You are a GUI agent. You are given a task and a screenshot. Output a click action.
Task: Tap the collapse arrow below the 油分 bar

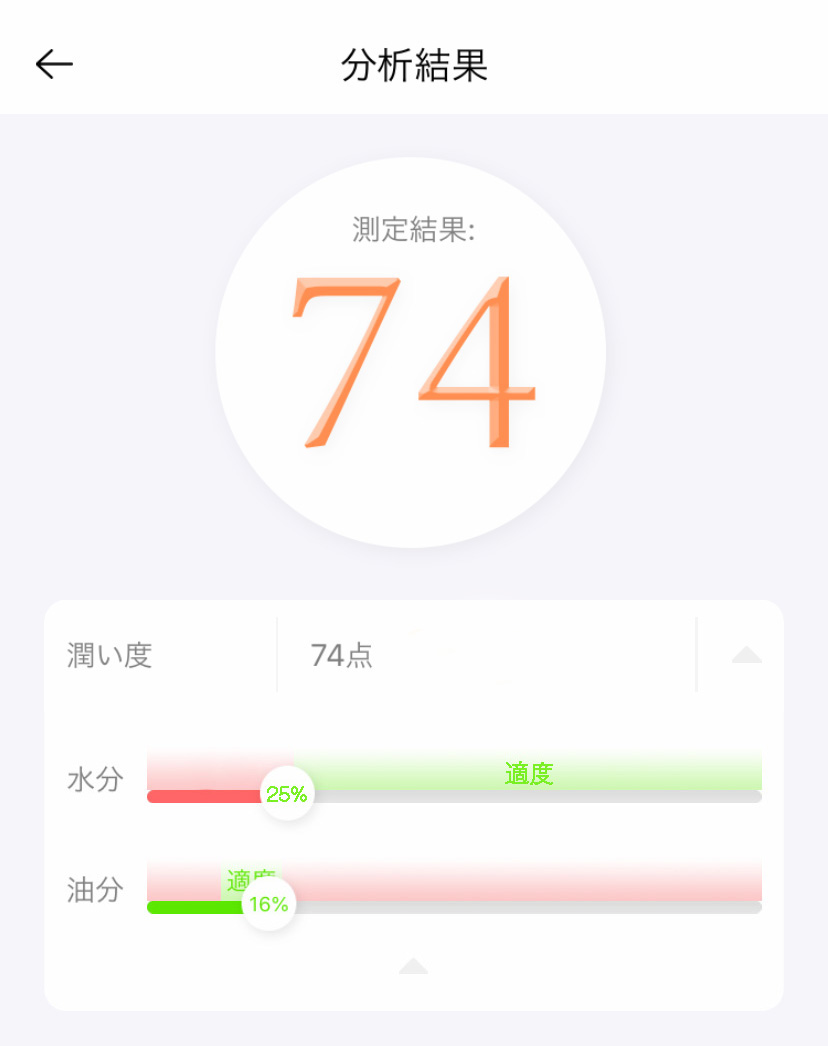(413, 965)
